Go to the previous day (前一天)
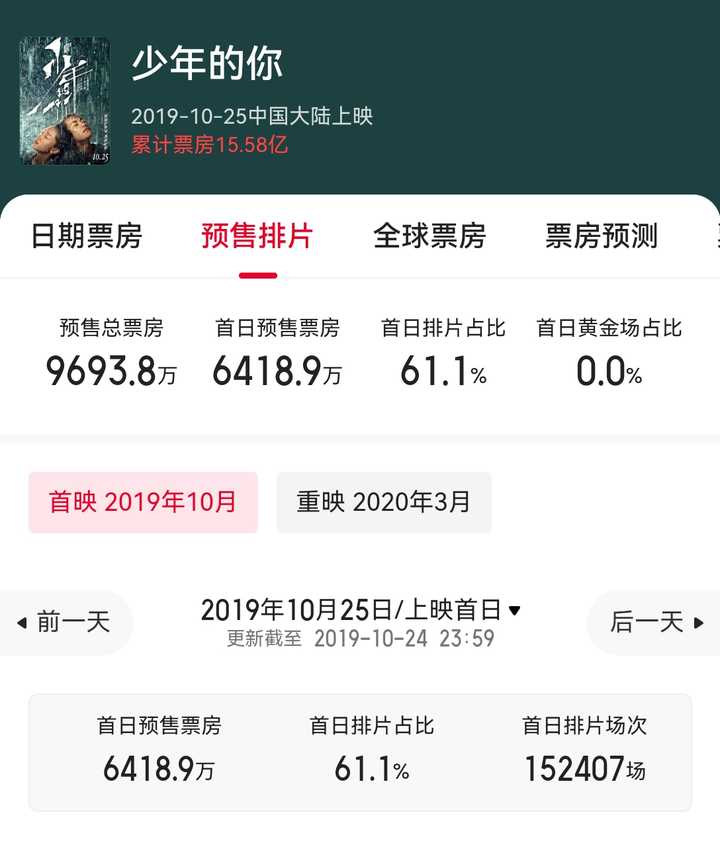720x845 pixels. (64, 622)
